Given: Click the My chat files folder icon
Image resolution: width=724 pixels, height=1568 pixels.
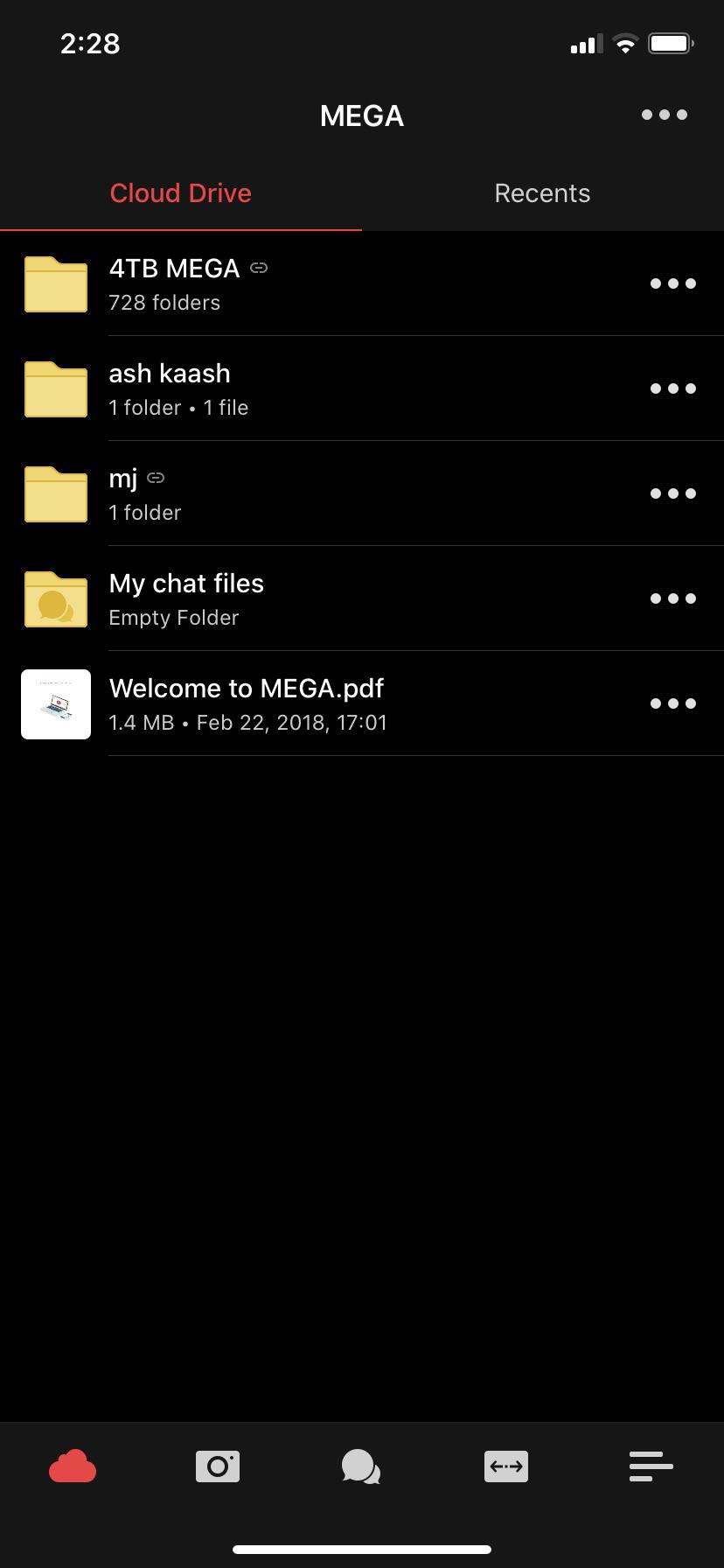Looking at the screenshot, I should pos(55,598).
